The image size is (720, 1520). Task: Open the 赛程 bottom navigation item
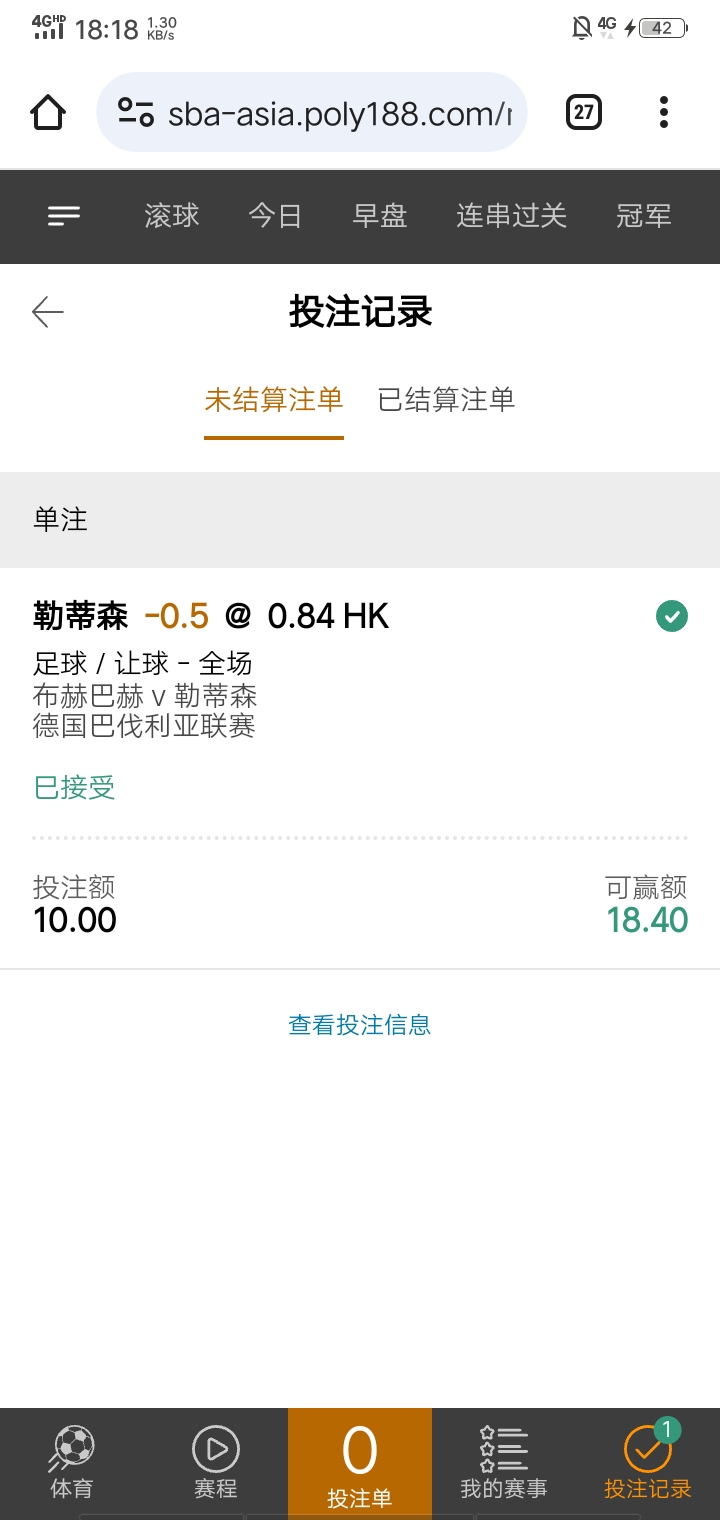tap(216, 1462)
